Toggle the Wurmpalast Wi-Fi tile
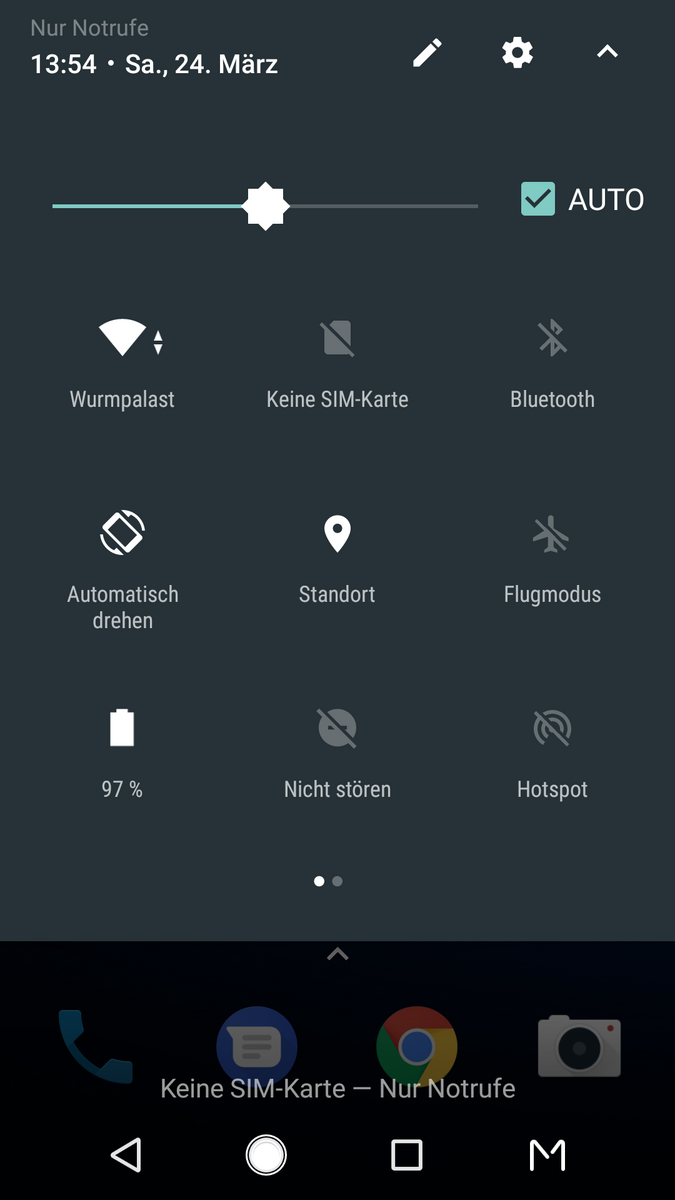Screen dimensions: 675x1200 click(x=122, y=340)
